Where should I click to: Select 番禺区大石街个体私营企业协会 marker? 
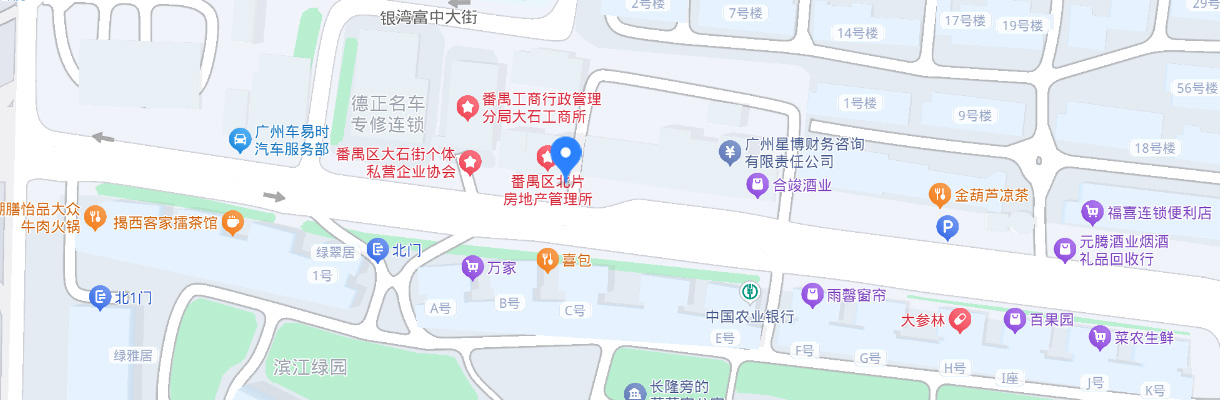pyautogui.click(x=469, y=161)
